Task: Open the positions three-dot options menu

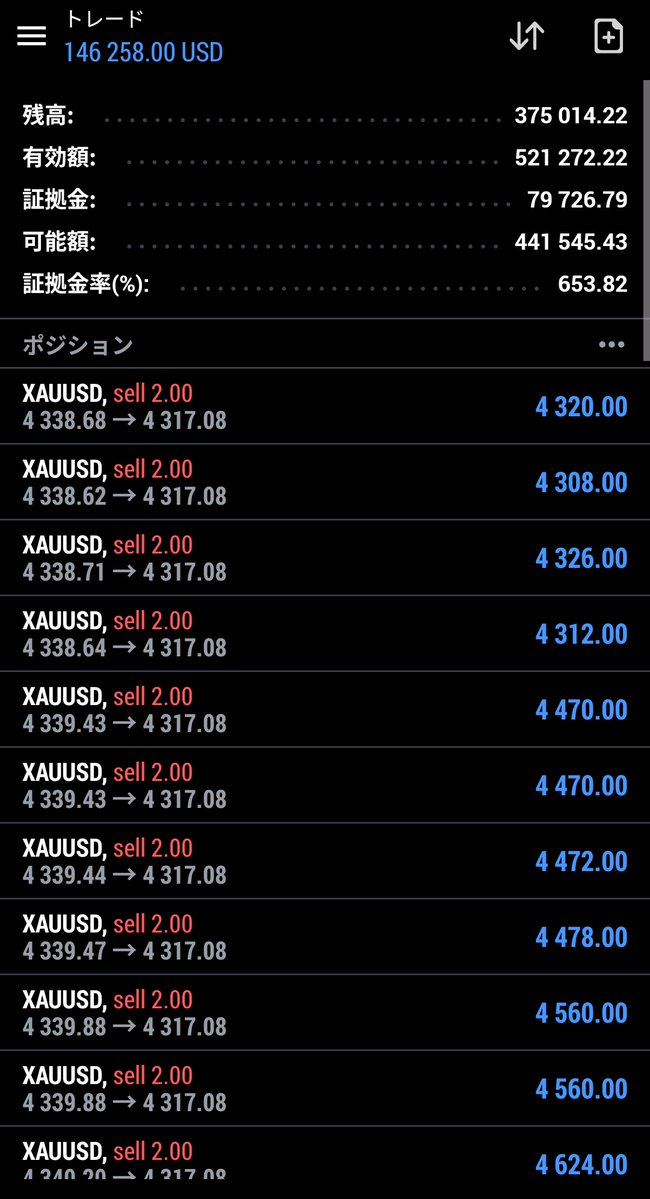Action: coord(611,345)
